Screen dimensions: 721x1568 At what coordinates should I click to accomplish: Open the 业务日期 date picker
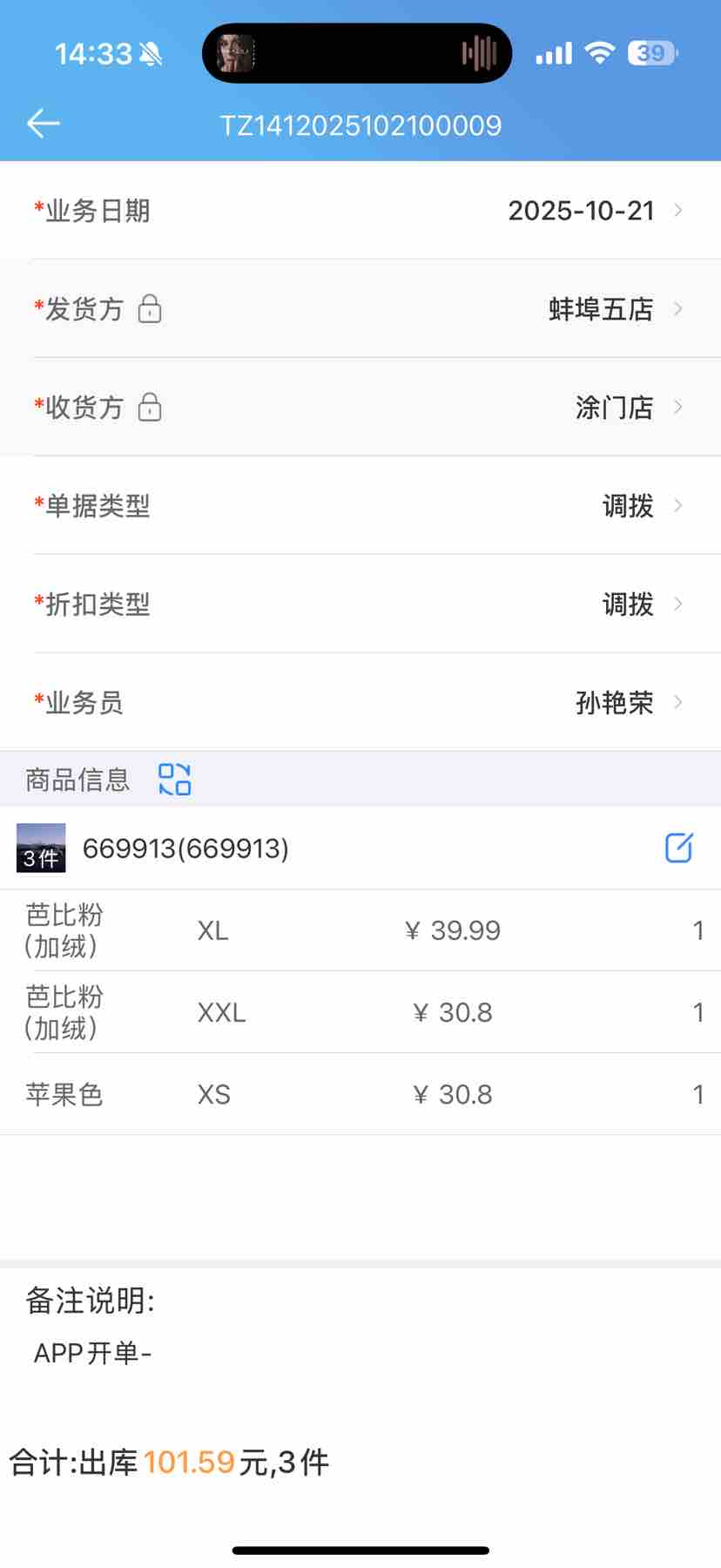click(x=581, y=211)
